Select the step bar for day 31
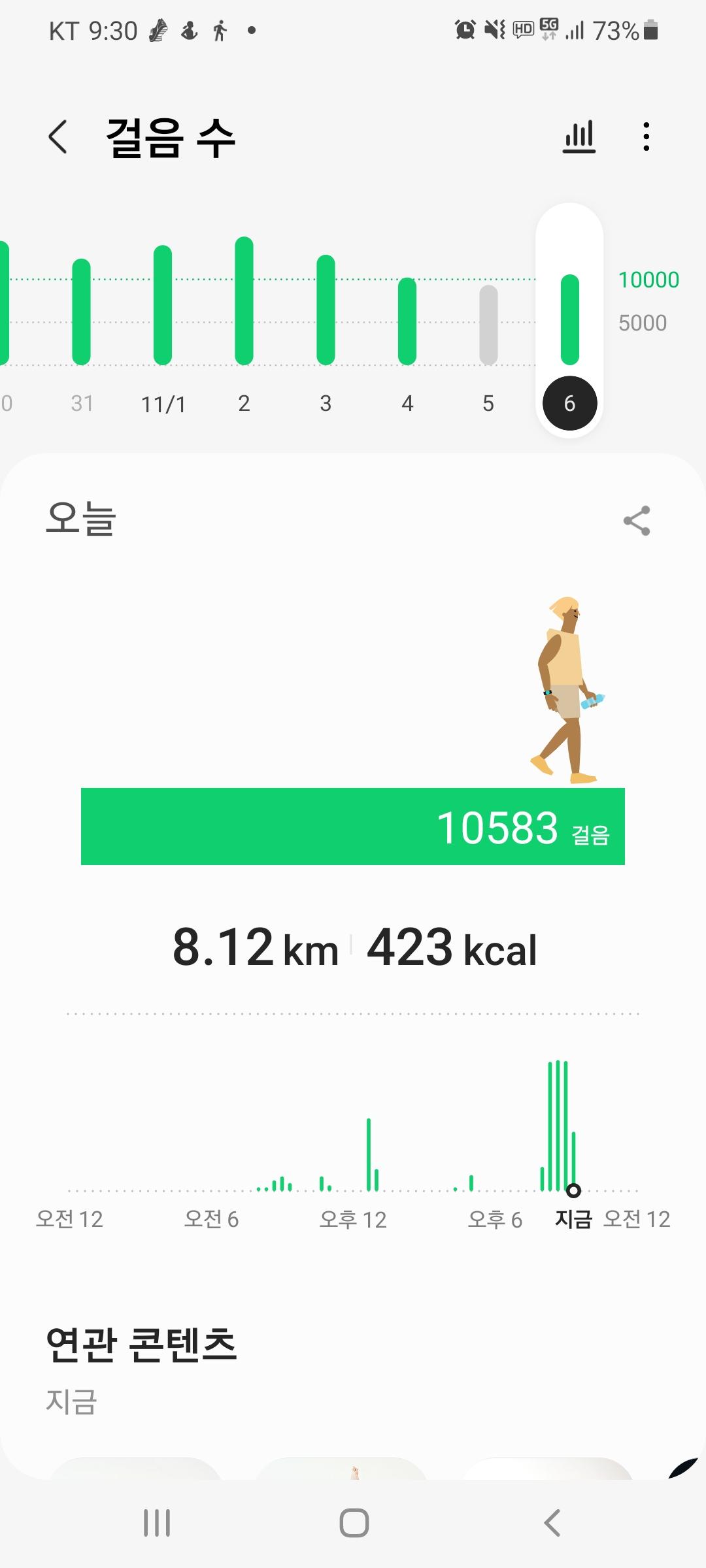Image resolution: width=706 pixels, height=1568 pixels. click(81, 312)
